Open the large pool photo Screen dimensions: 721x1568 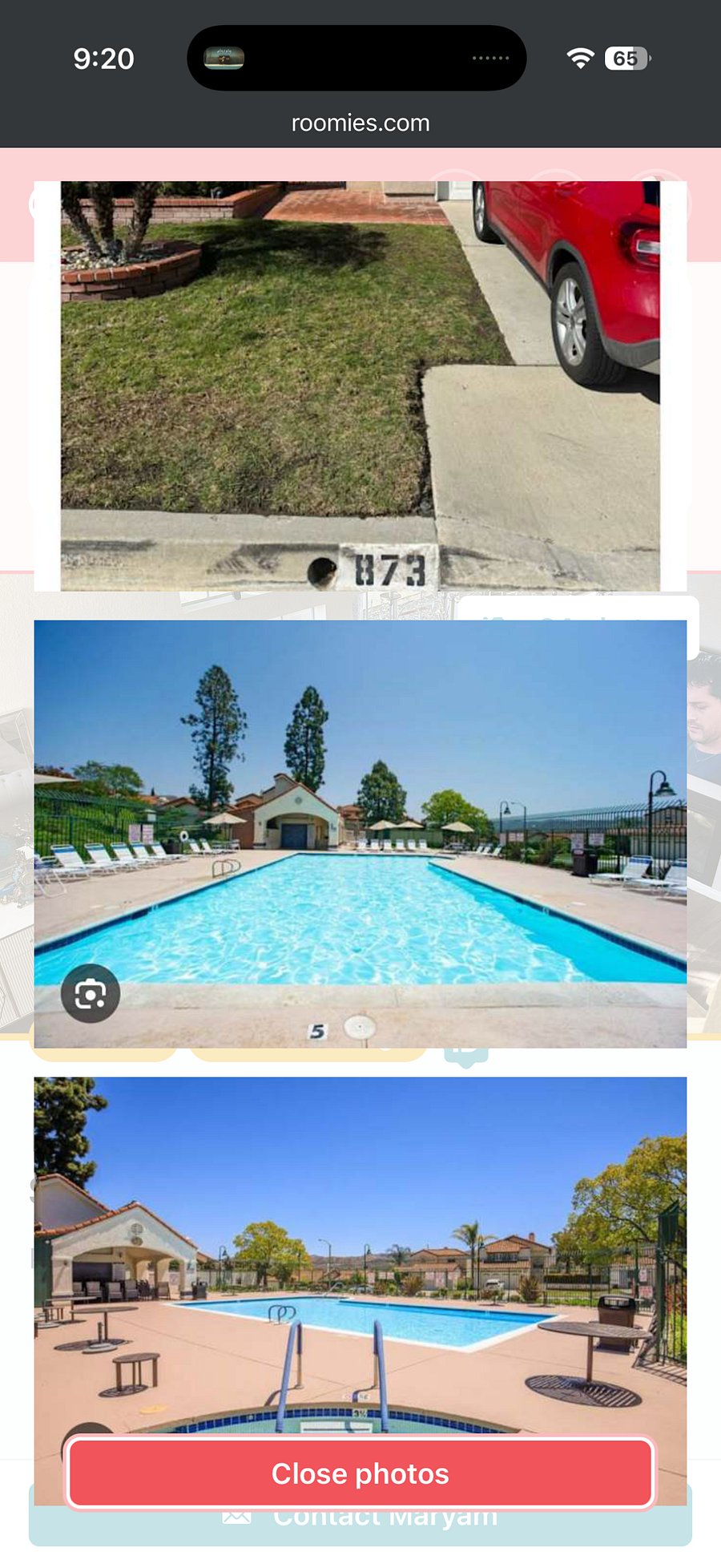point(360,834)
